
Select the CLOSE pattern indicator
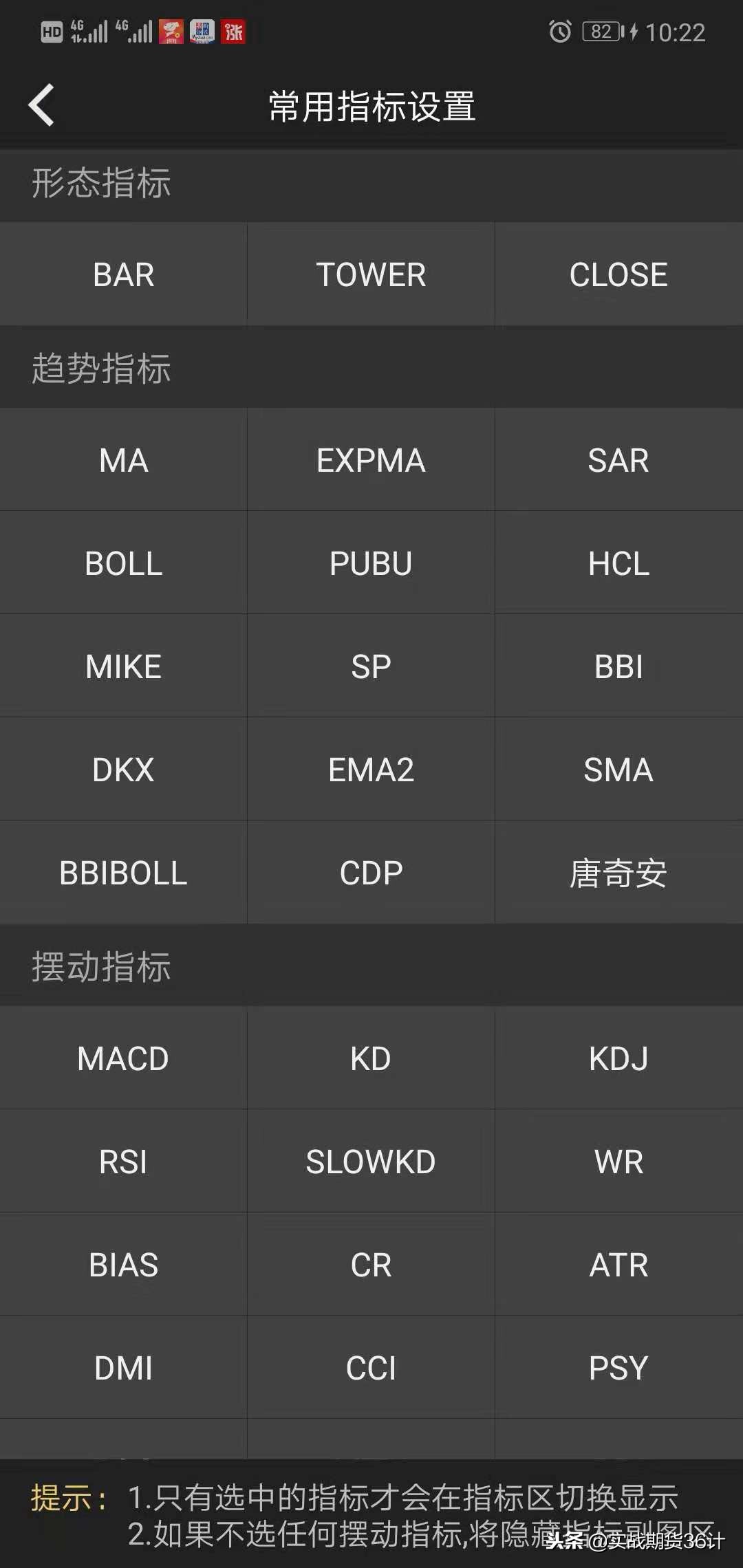[618, 274]
